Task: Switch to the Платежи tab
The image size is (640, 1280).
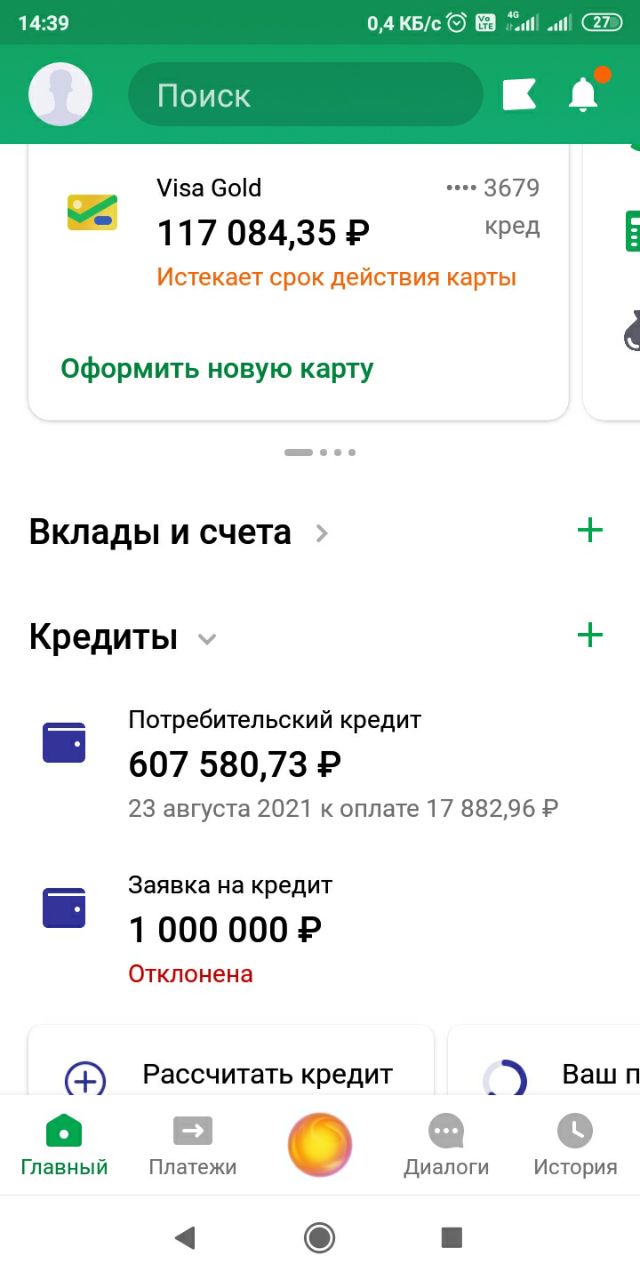Action: [192, 1146]
